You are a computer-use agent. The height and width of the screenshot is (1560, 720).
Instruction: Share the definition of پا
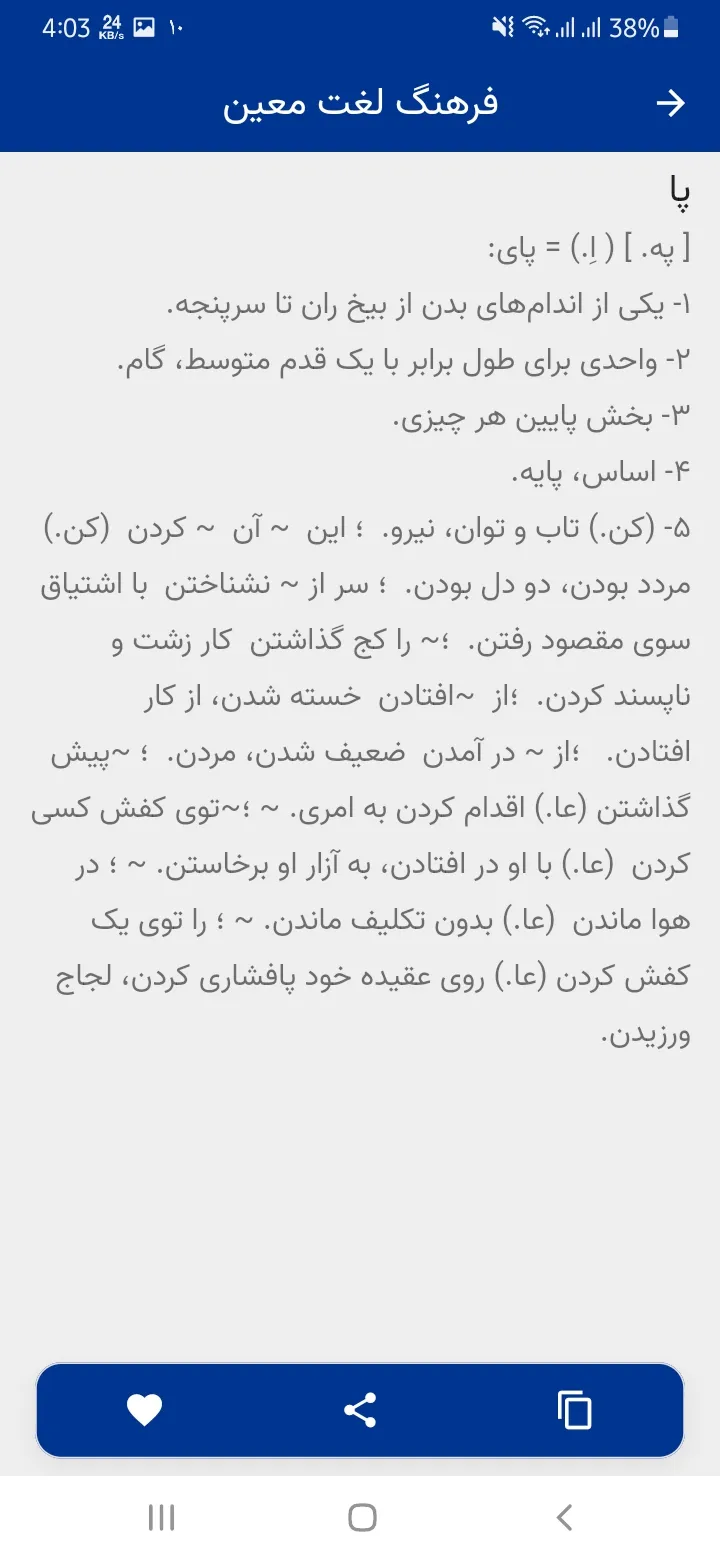pyautogui.click(x=360, y=1410)
